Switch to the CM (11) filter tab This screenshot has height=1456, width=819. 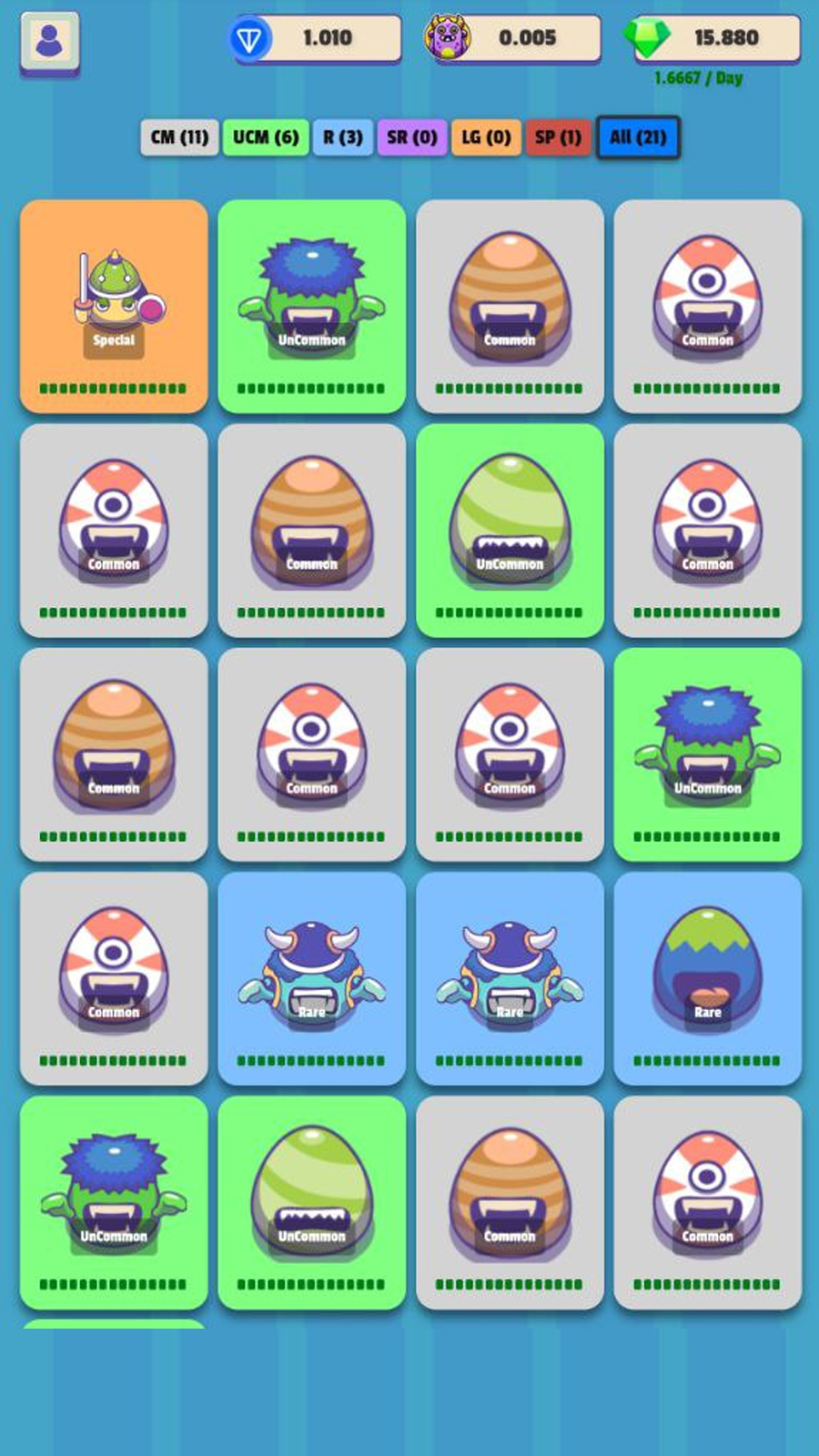tap(178, 137)
